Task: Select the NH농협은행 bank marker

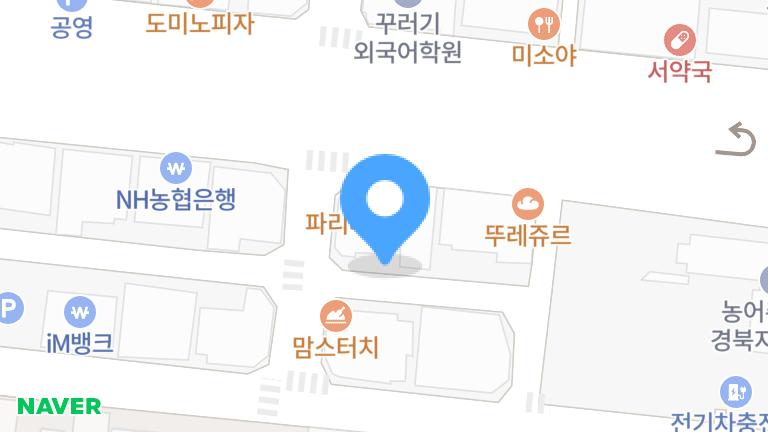Action: 176,167
